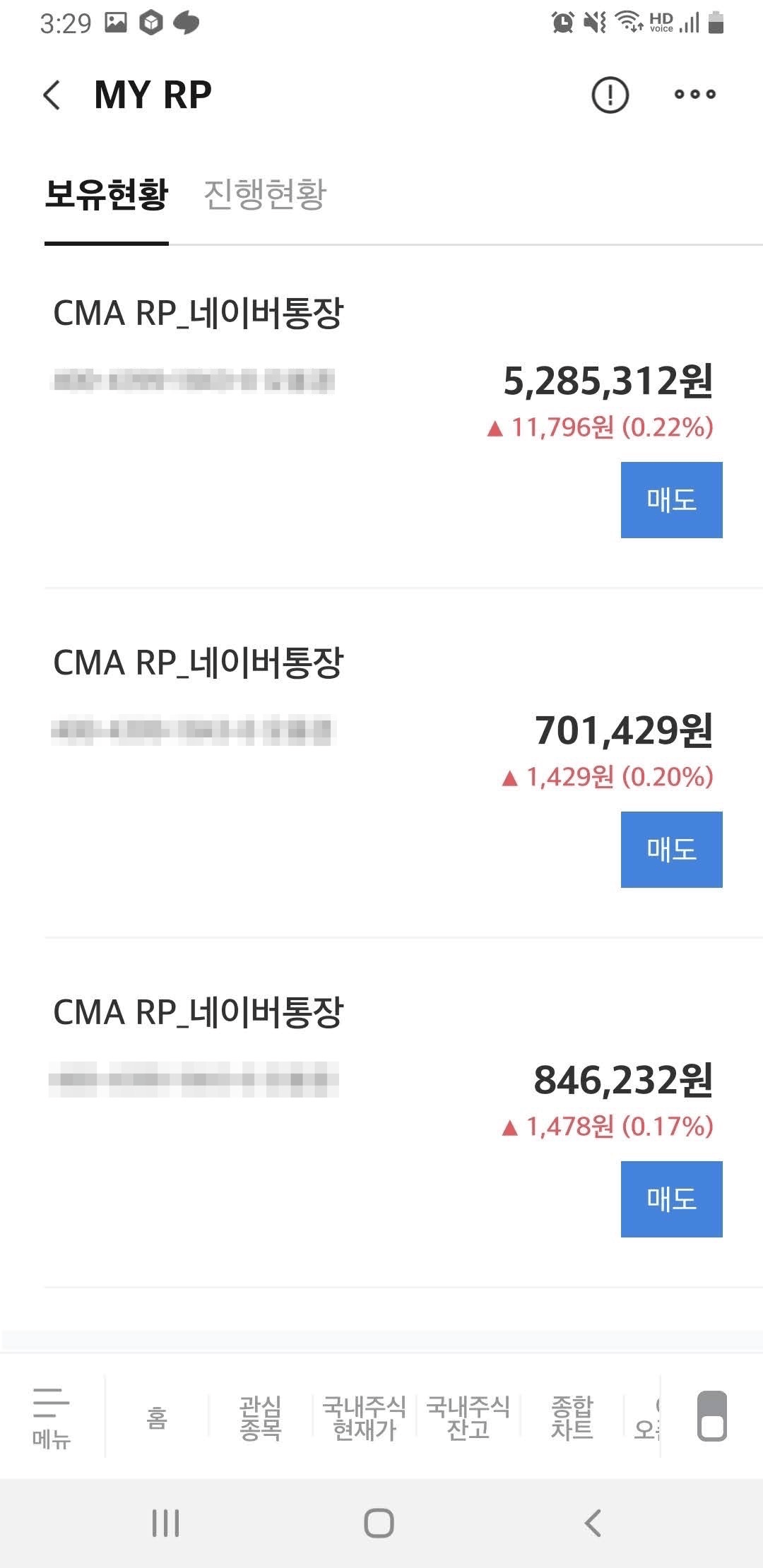The image size is (763, 1568).
Task: Open the info exclamation icon
Action: [x=610, y=95]
